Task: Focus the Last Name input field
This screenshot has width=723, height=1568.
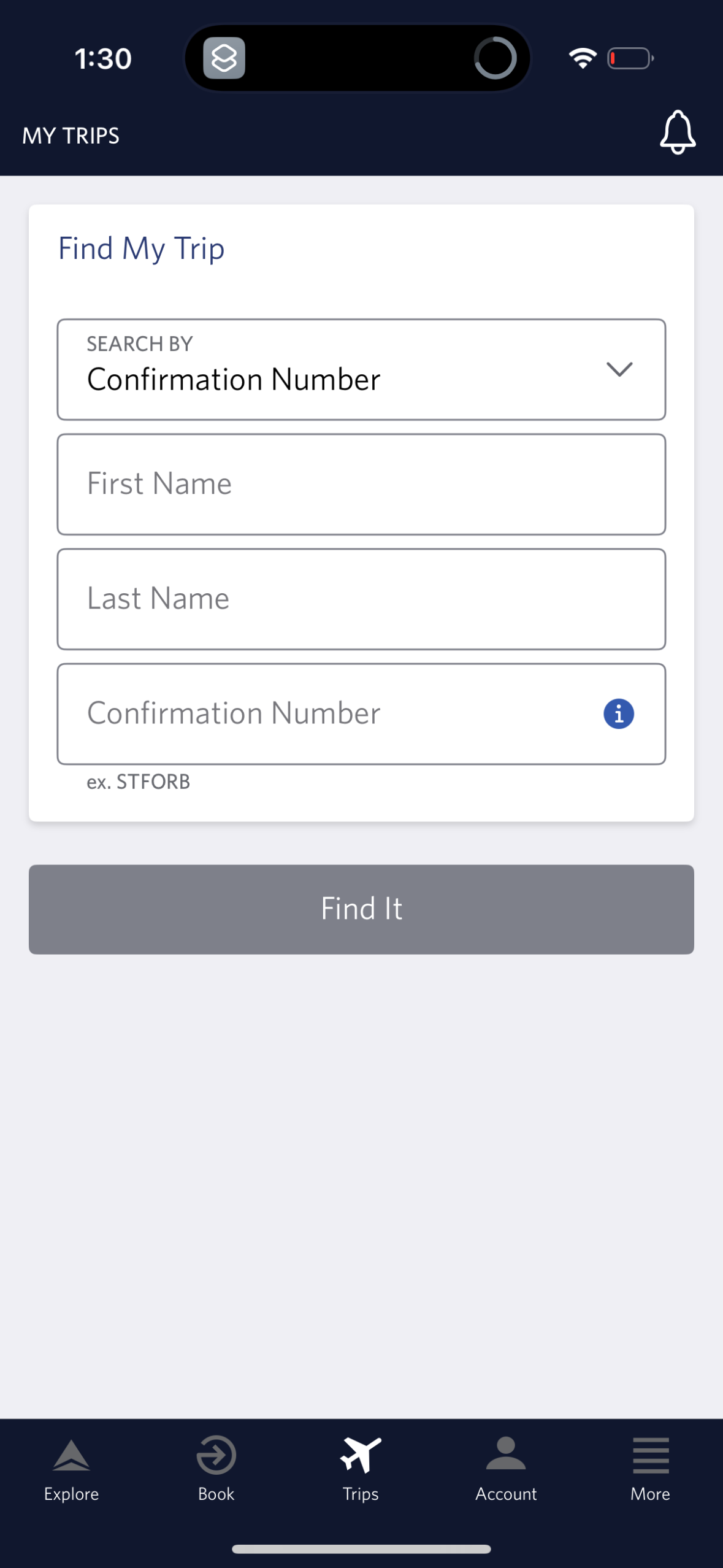Action: (361, 598)
